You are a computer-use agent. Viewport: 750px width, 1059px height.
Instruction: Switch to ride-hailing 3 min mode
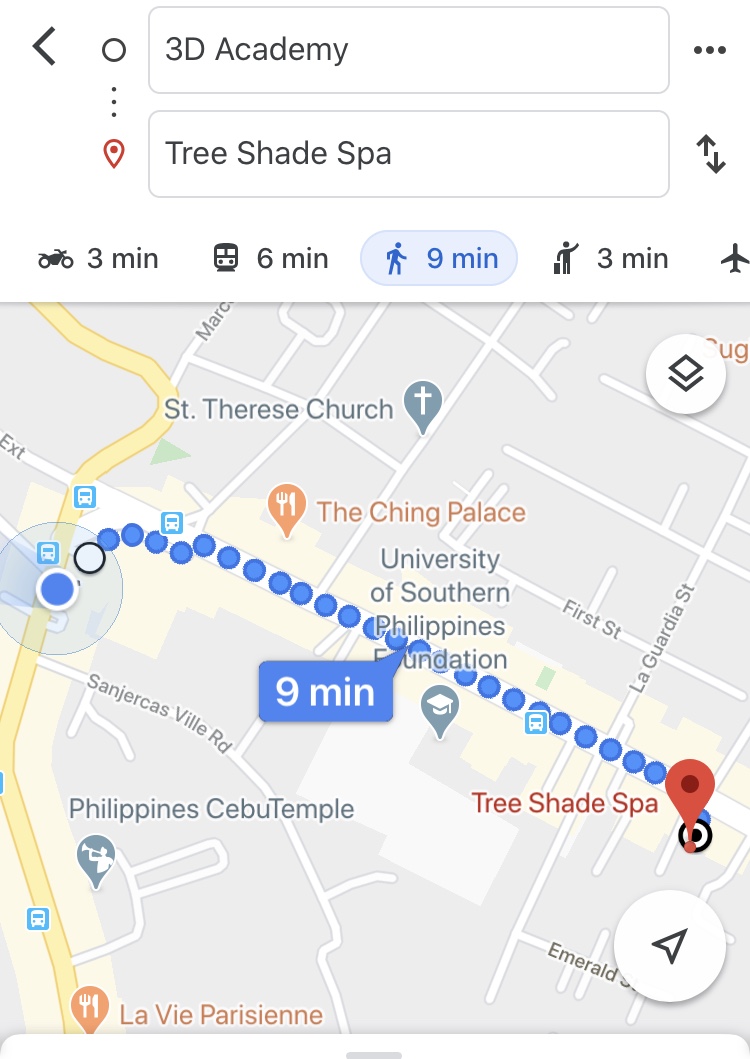(610, 259)
